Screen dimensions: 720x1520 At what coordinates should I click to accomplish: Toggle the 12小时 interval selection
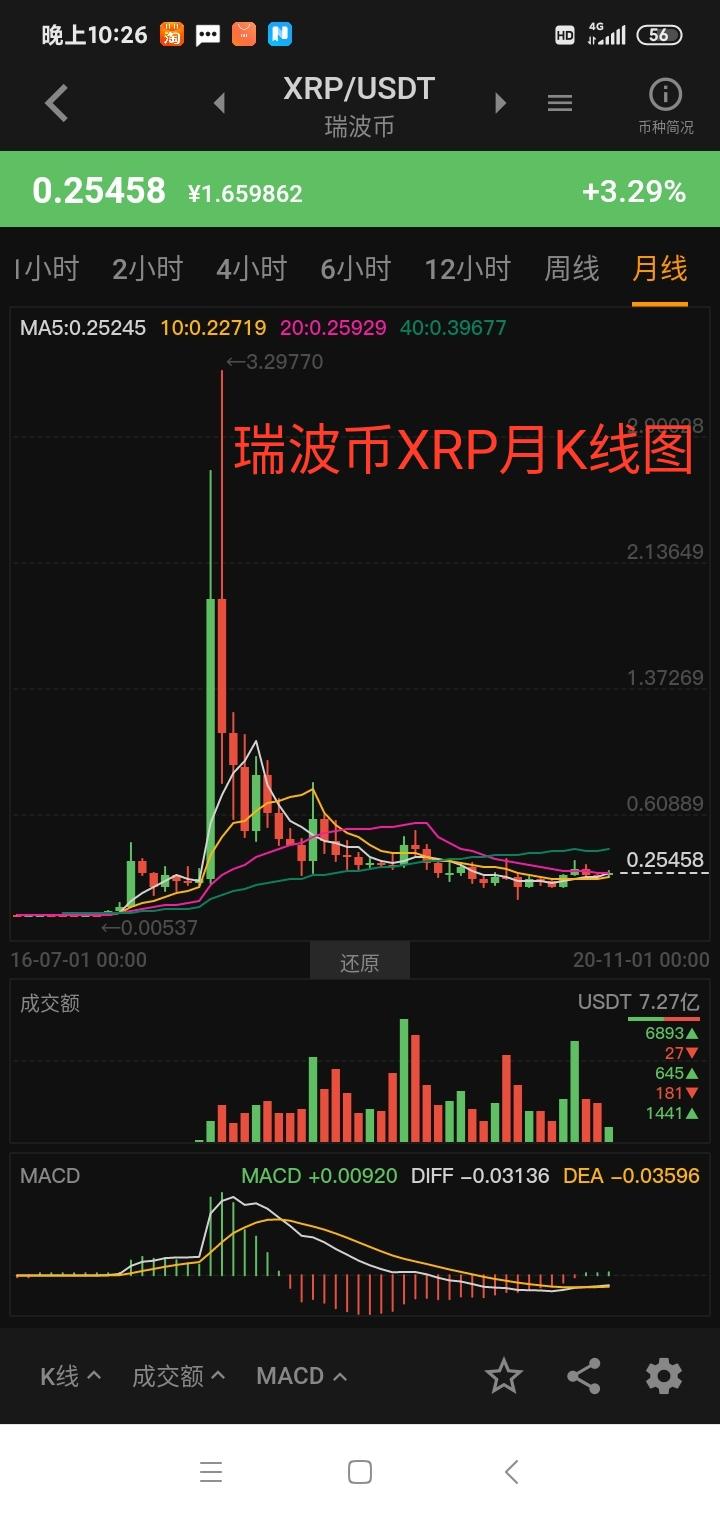(x=466, y=268)
